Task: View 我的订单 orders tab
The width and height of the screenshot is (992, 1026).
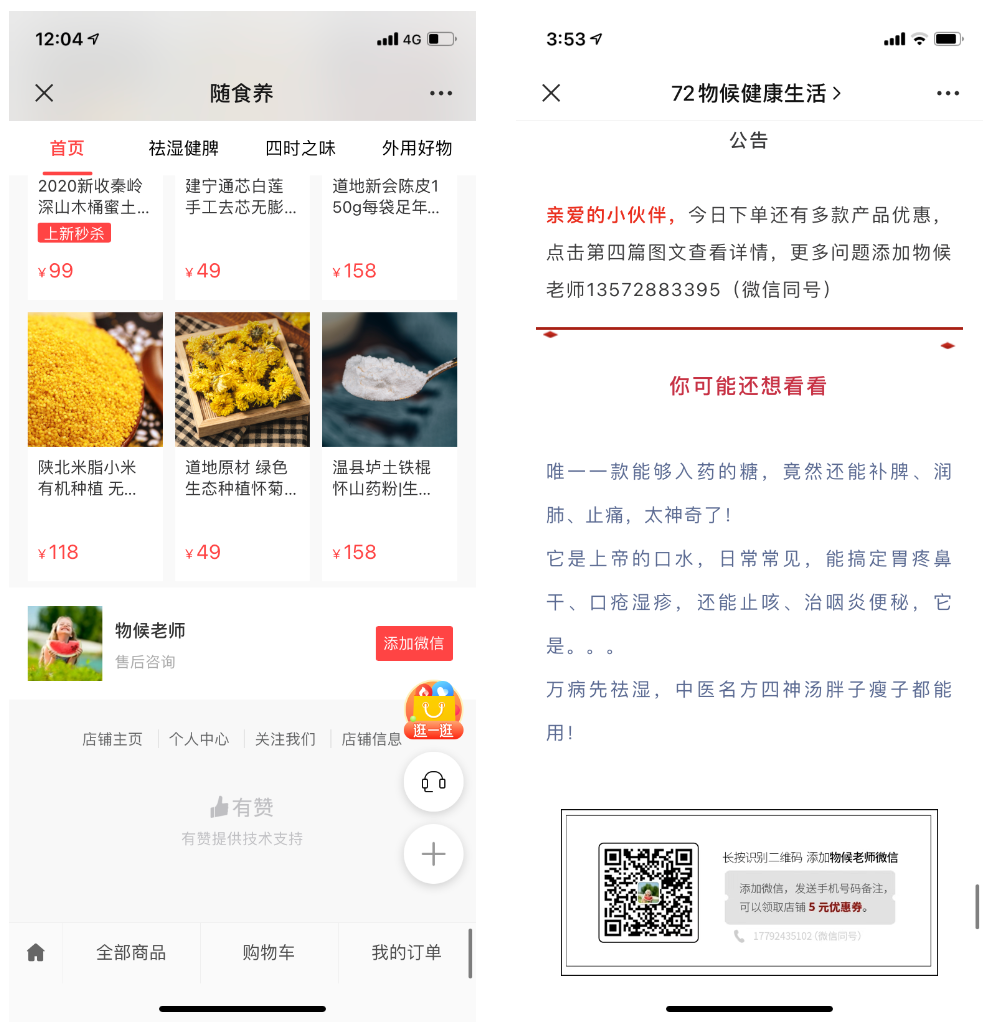Action: pyautogui.click(x=406, y=953)
